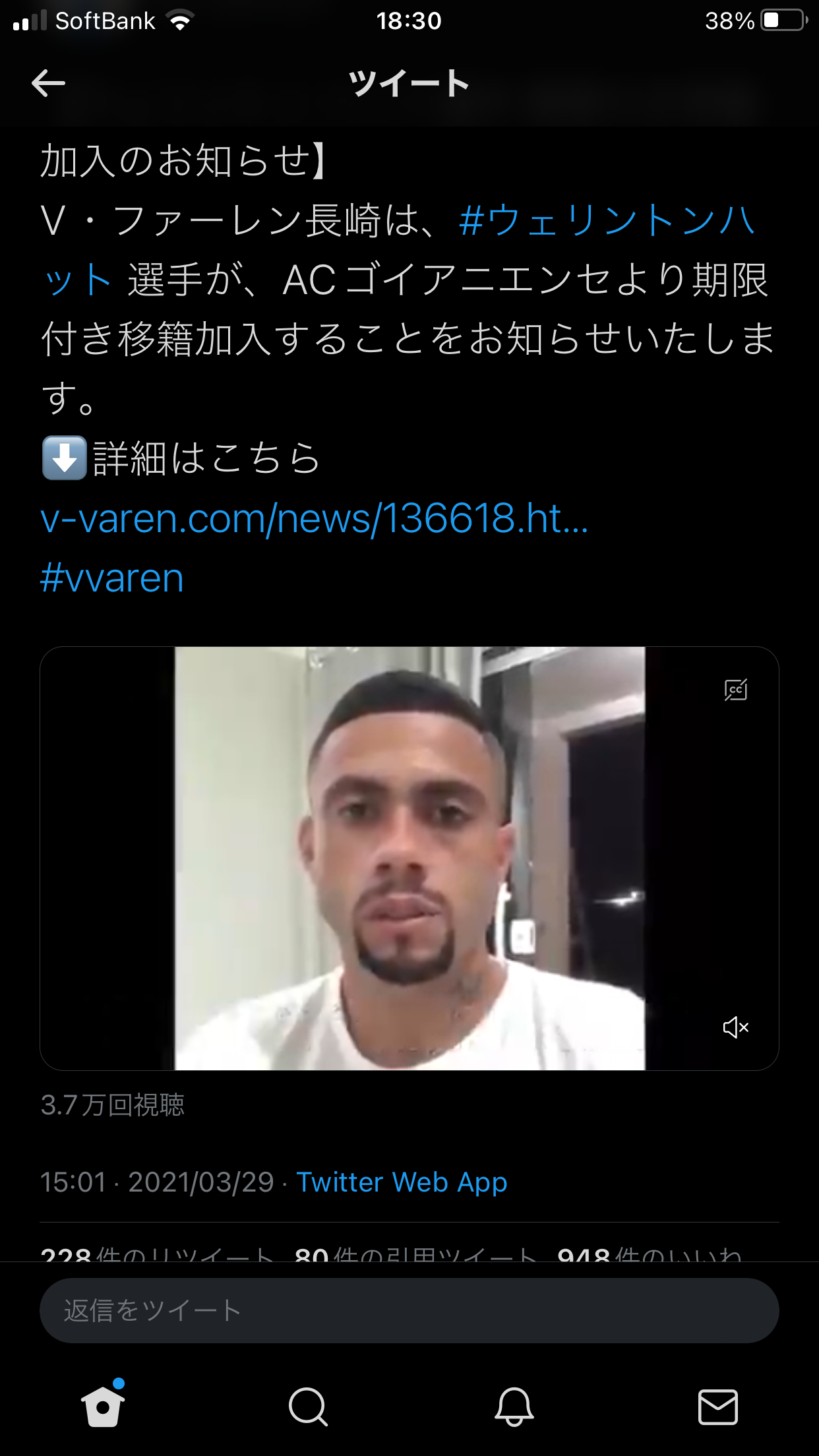Unmute the video sound
The image size is (819, 1456).
pyautogui.click(x=735, y=1027)
